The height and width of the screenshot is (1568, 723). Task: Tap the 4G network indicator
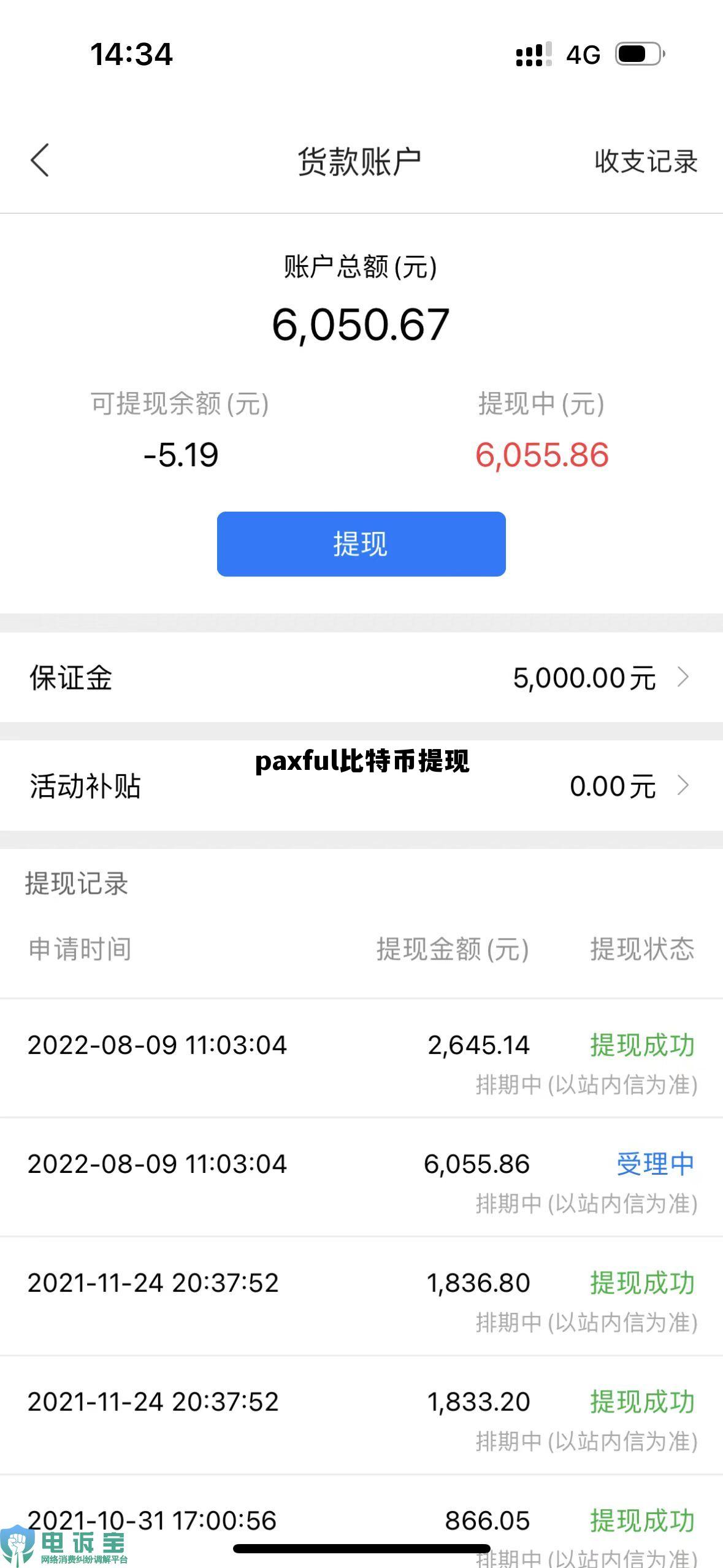pyautogui.click(x=583, y=55)
